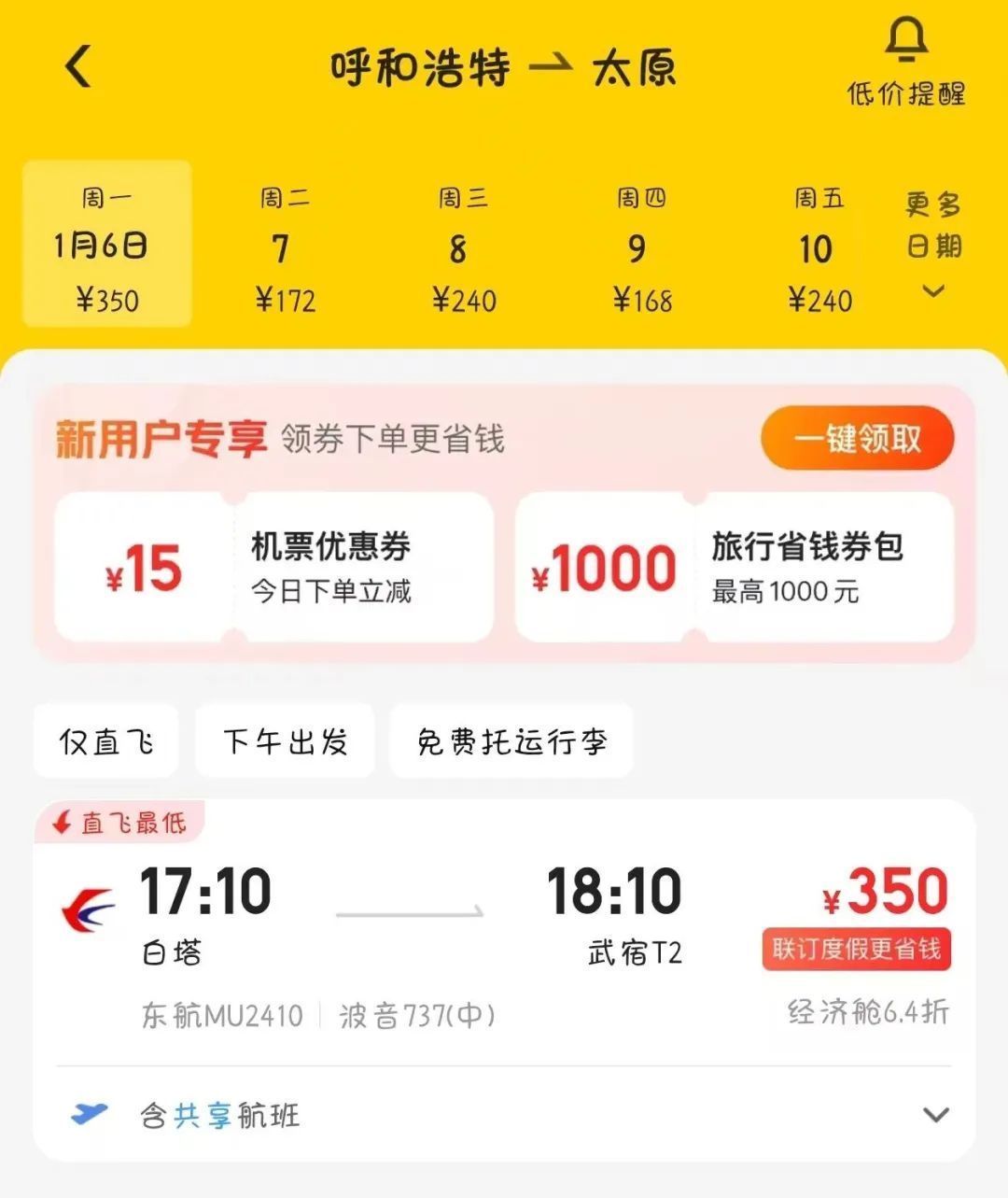Open the 低价提醒 bell alert
This screenshot has height=1198, width=1008.
tap(904, 63)
